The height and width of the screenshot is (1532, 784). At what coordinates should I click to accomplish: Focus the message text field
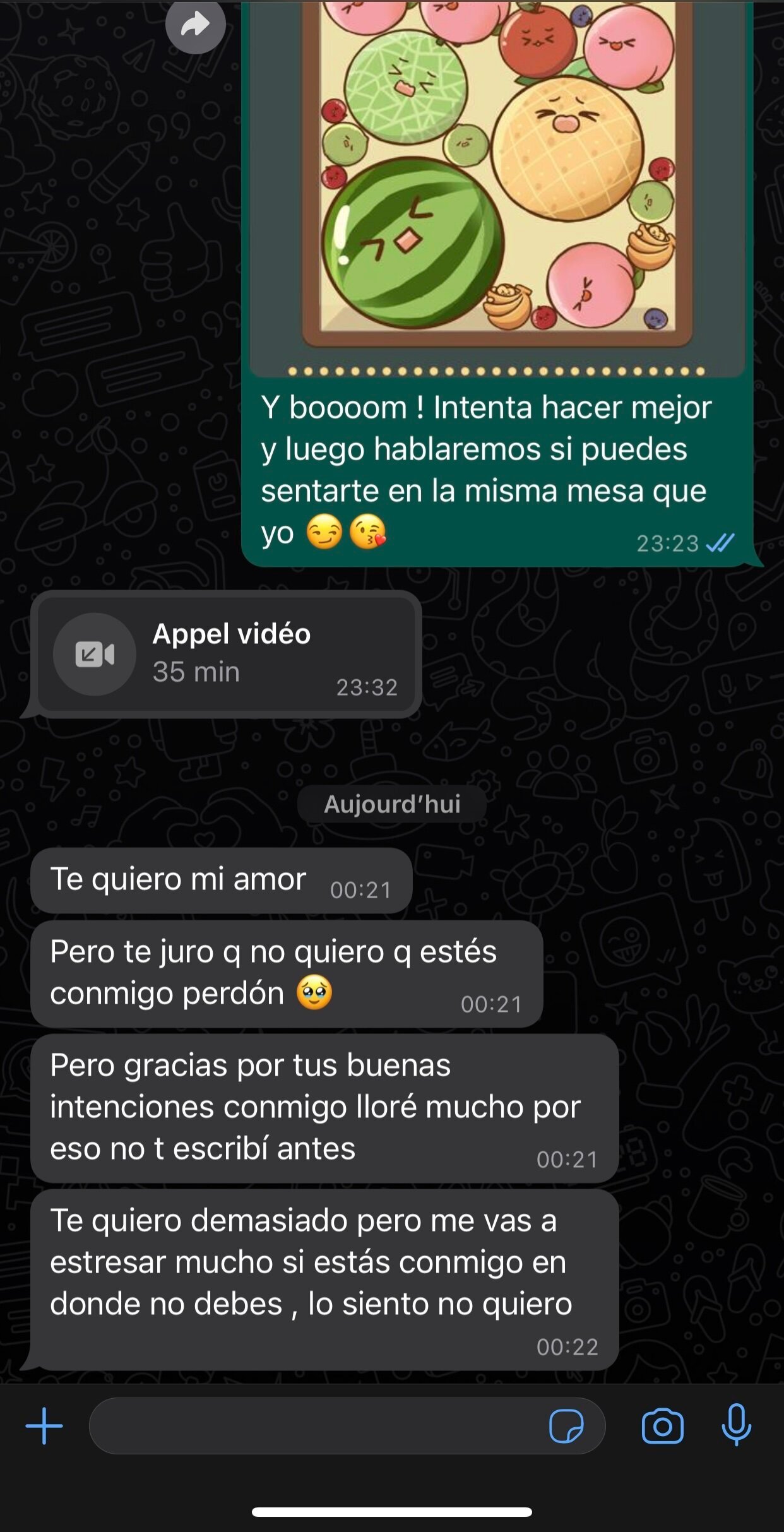316,1426
